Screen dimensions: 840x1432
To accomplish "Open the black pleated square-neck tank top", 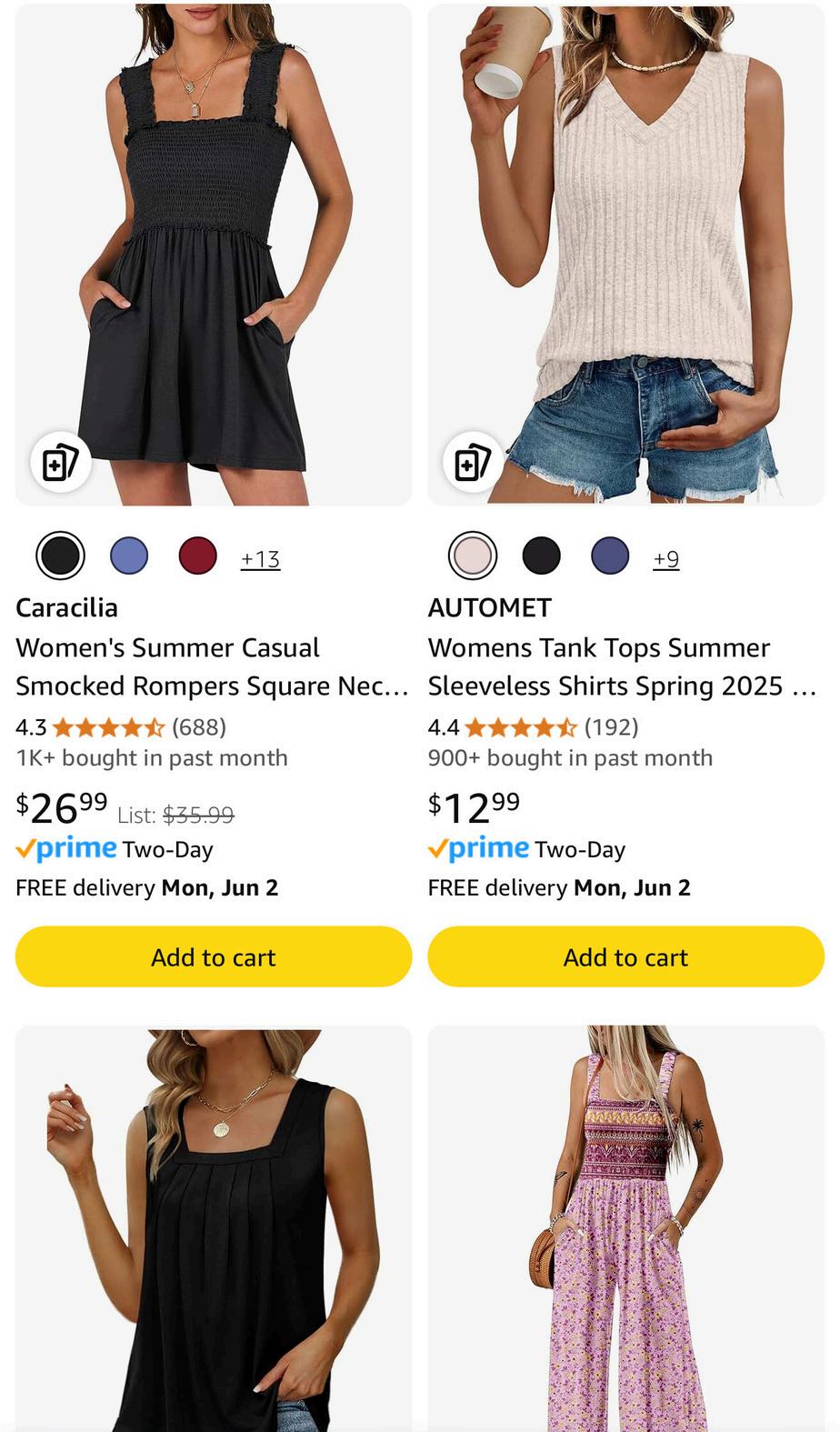I will (x=214, y=1227).
